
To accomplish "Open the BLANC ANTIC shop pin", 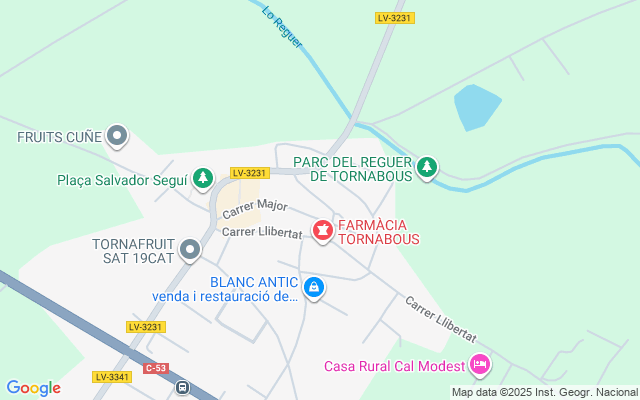I will pyautogui.click(x=314, y=288).
